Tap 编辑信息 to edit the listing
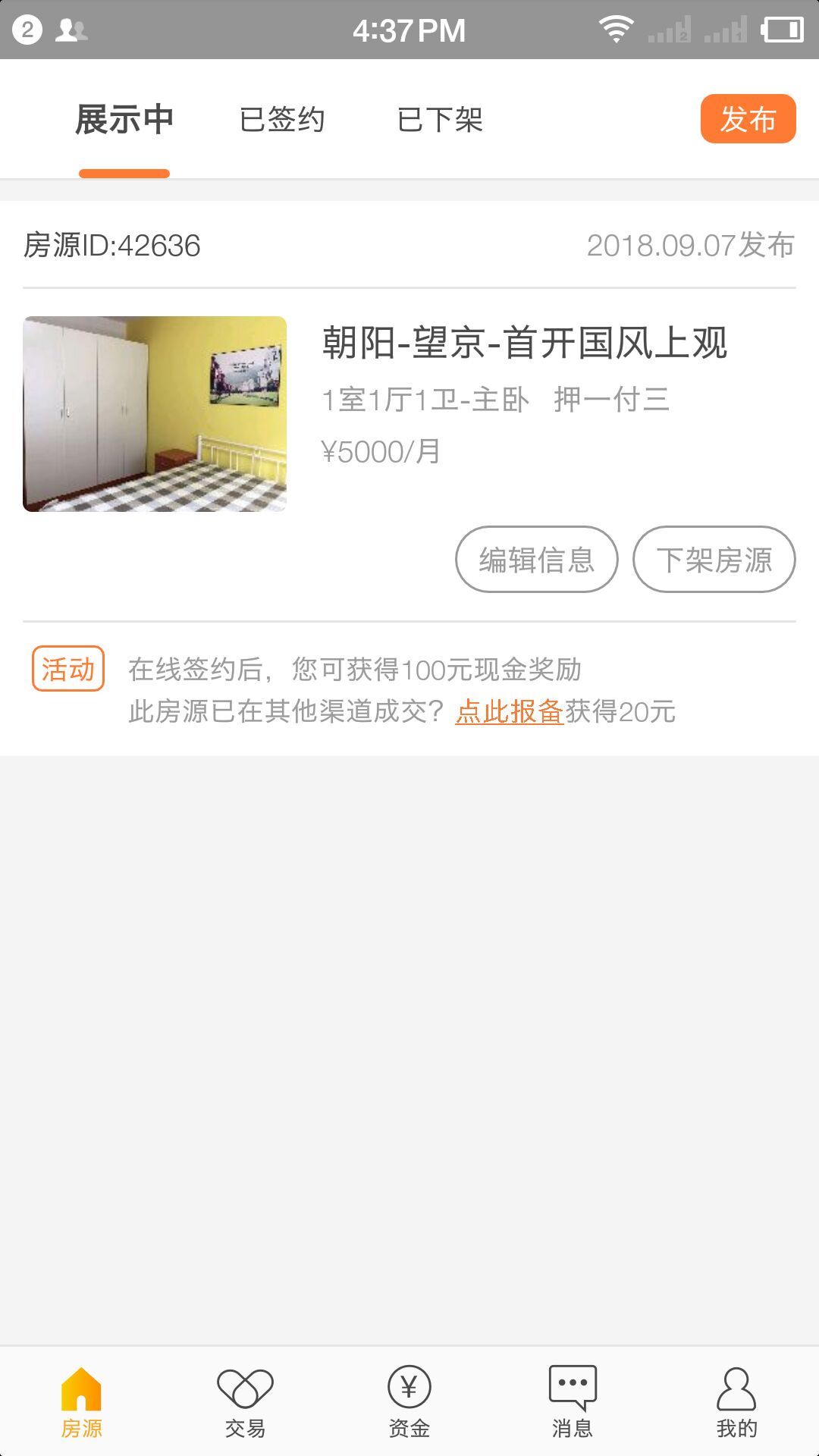The image size is (819, 1456). click(x=536, y=560)
